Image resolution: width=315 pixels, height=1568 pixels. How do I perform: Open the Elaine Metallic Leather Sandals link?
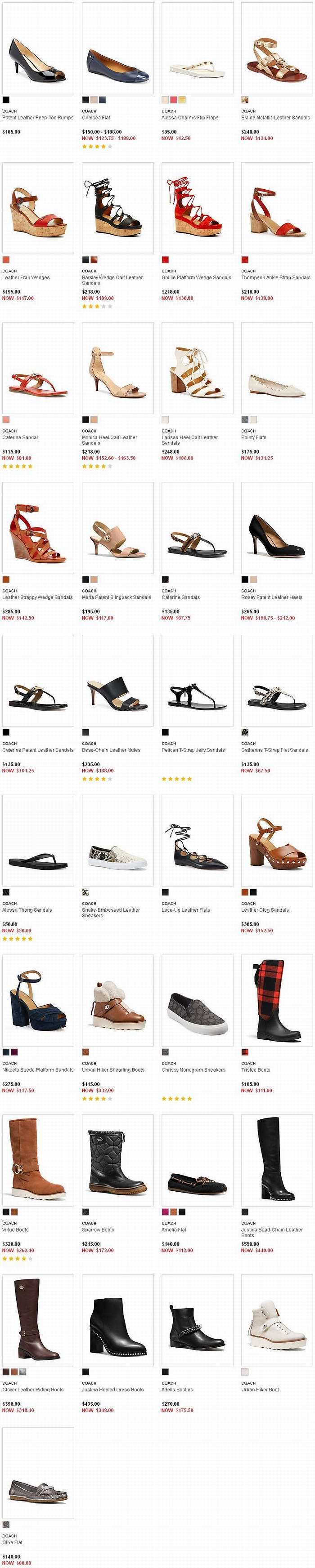pos(275,117)
